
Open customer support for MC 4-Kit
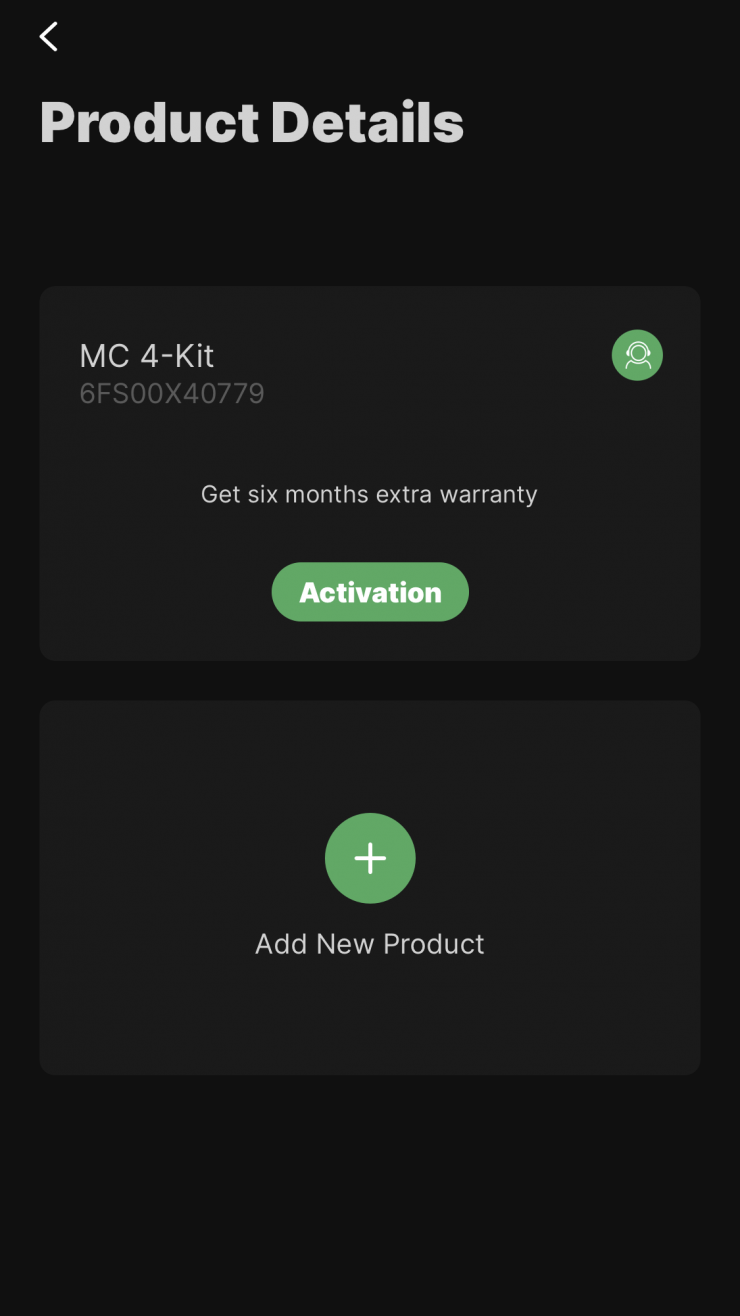[x=637, y=355]
